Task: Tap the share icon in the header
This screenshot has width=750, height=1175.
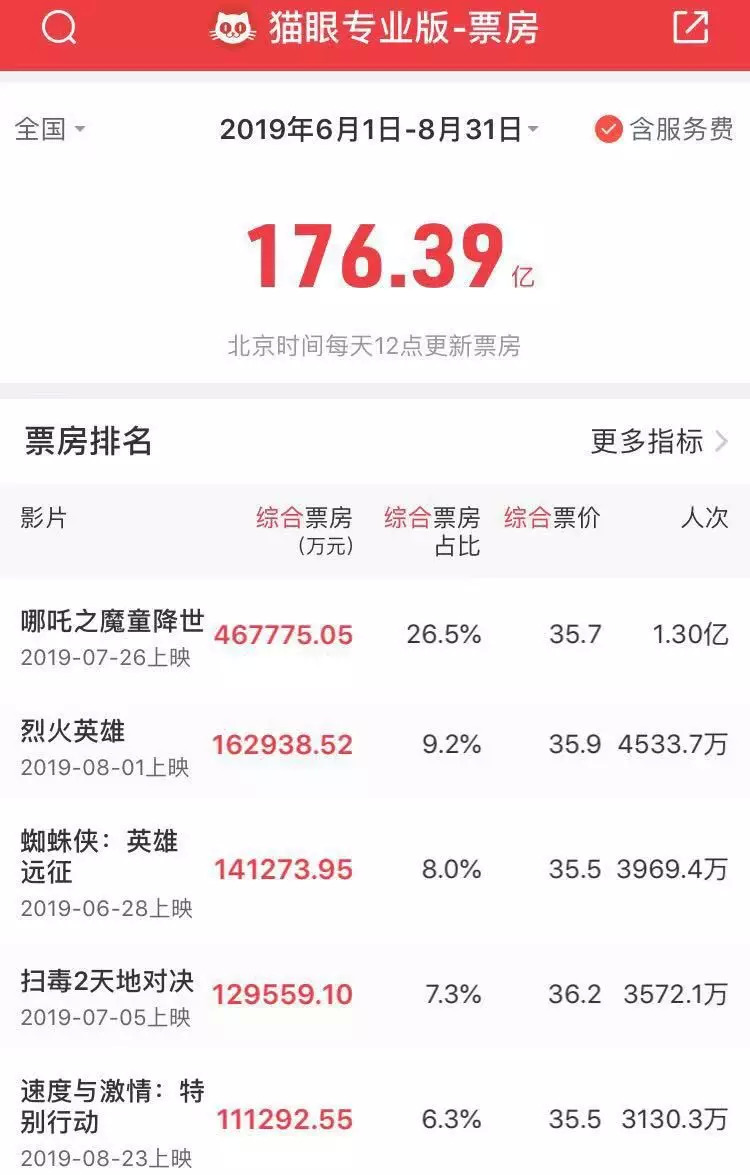Action: tap(690, 28)
